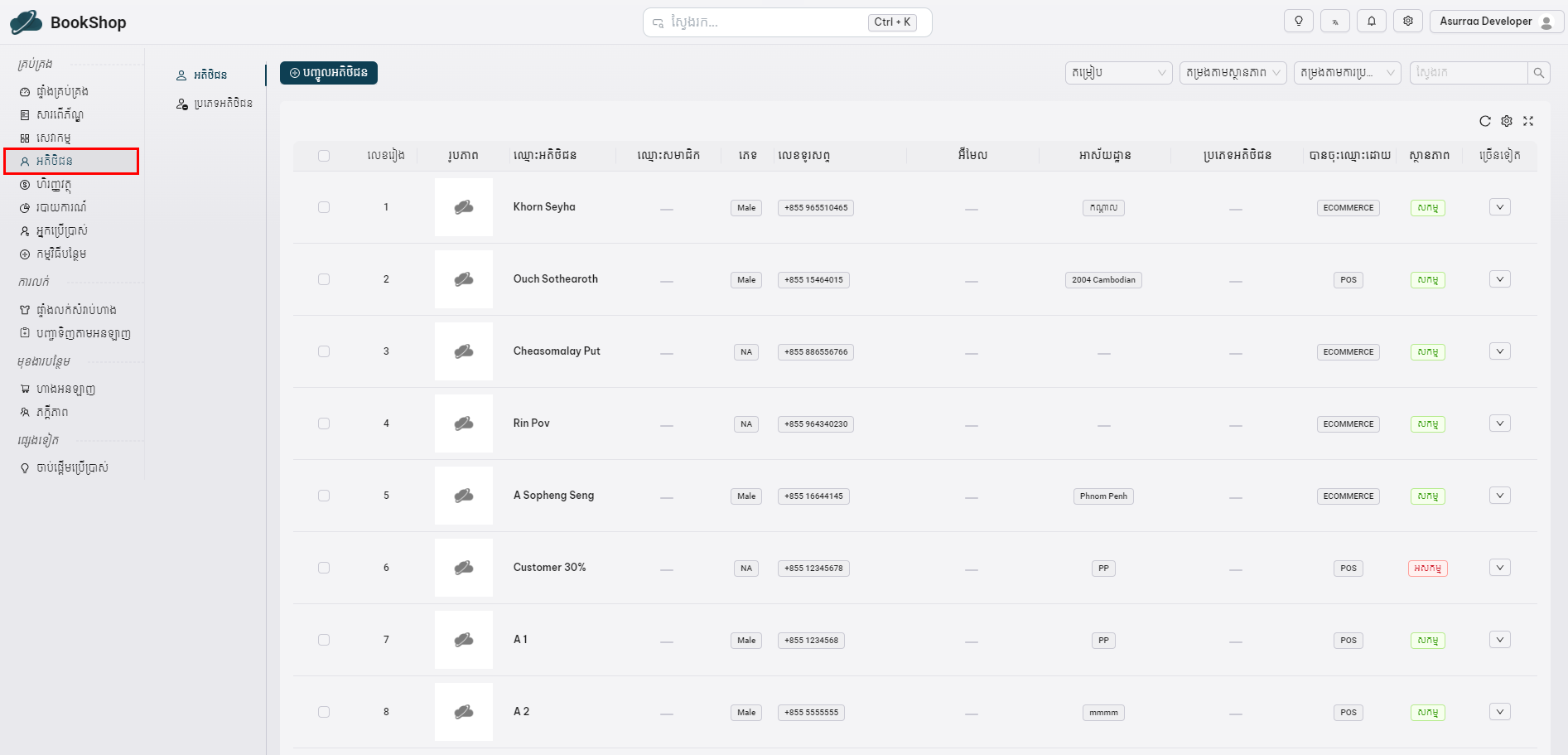Tap the lightbulb icon in the top bar
This screenshot has height=755, width=1568.
(1299, 22)
